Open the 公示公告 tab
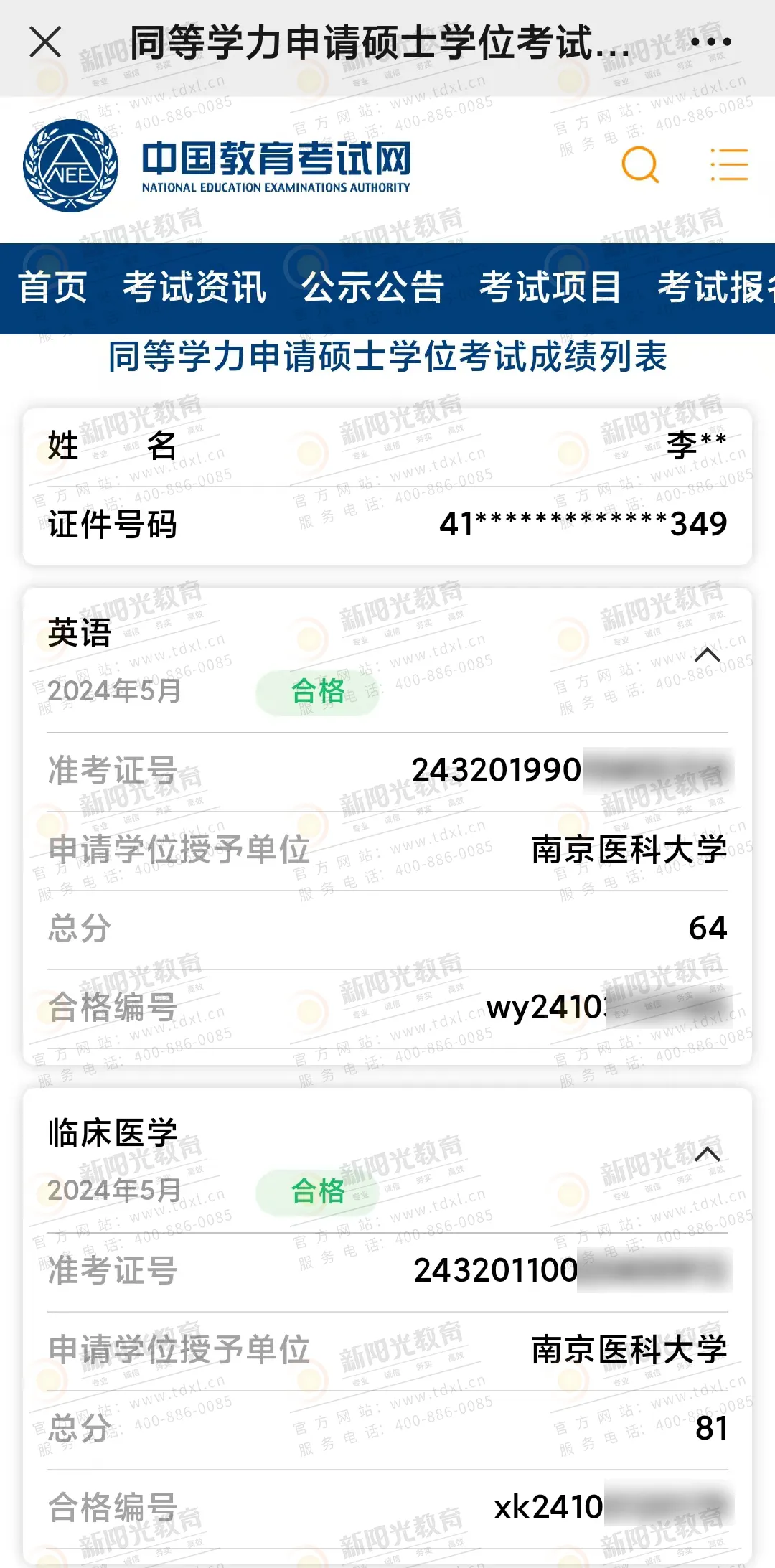The width and height of the screenshot is (775, 1568). 372,288
